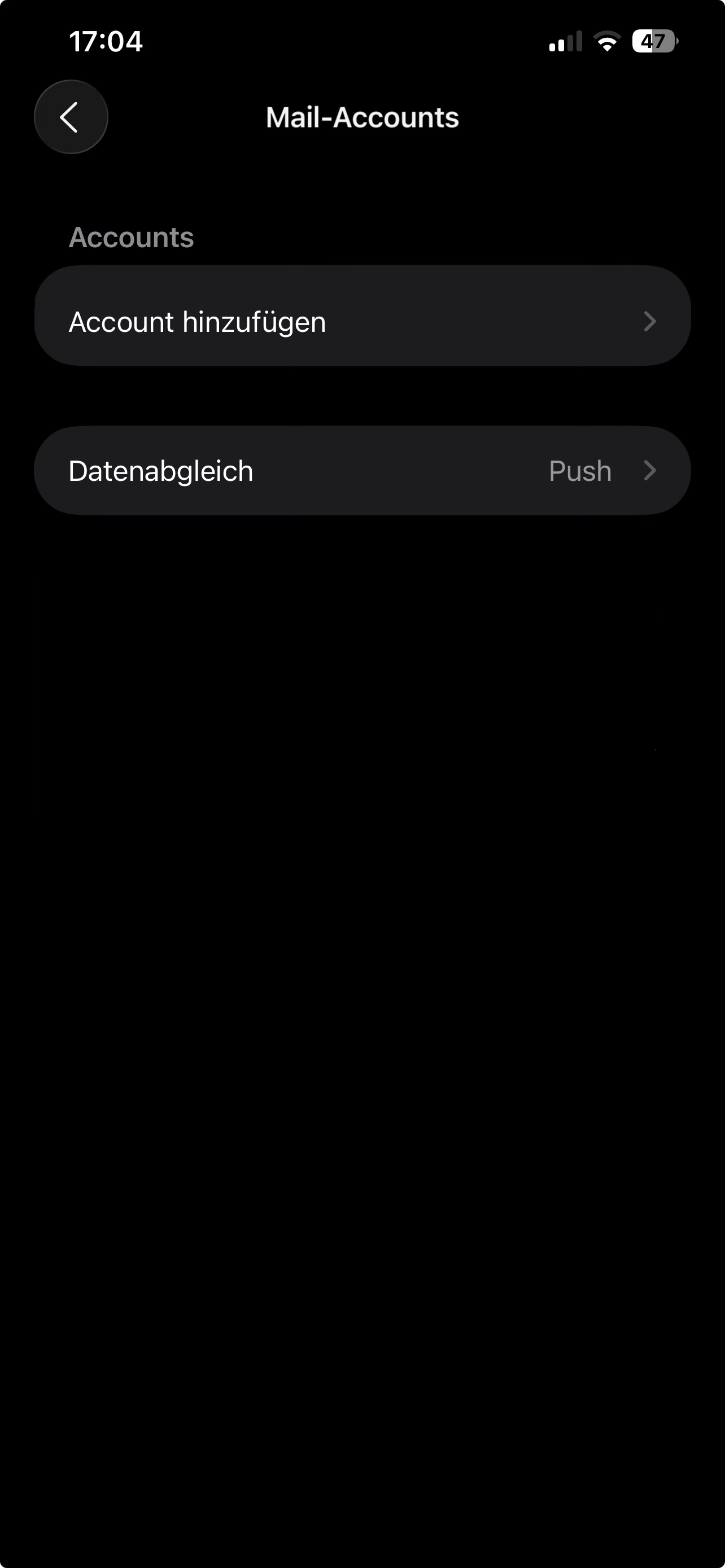
Task: Open Account hinzufügen
Action: click(362, 316)
